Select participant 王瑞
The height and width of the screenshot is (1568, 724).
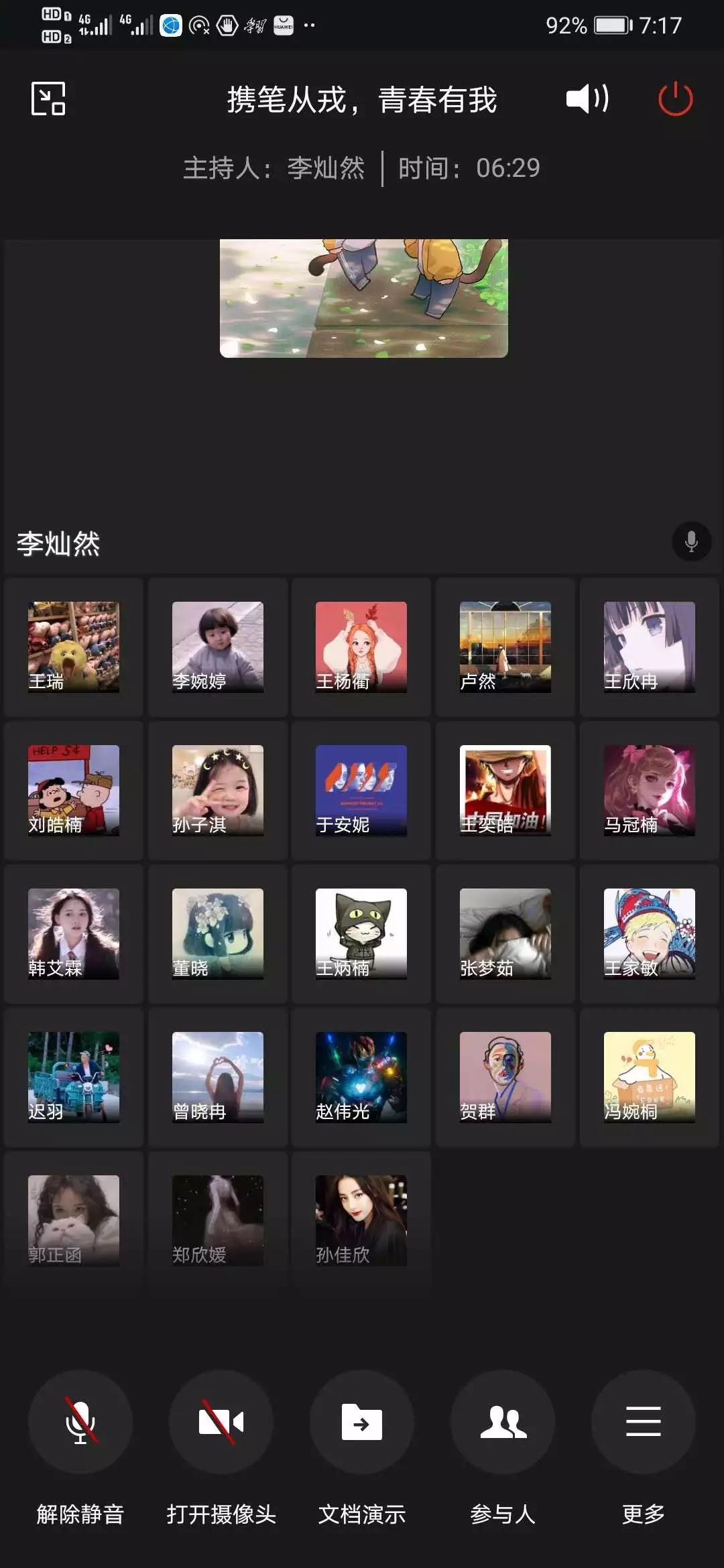coord(74,647)
